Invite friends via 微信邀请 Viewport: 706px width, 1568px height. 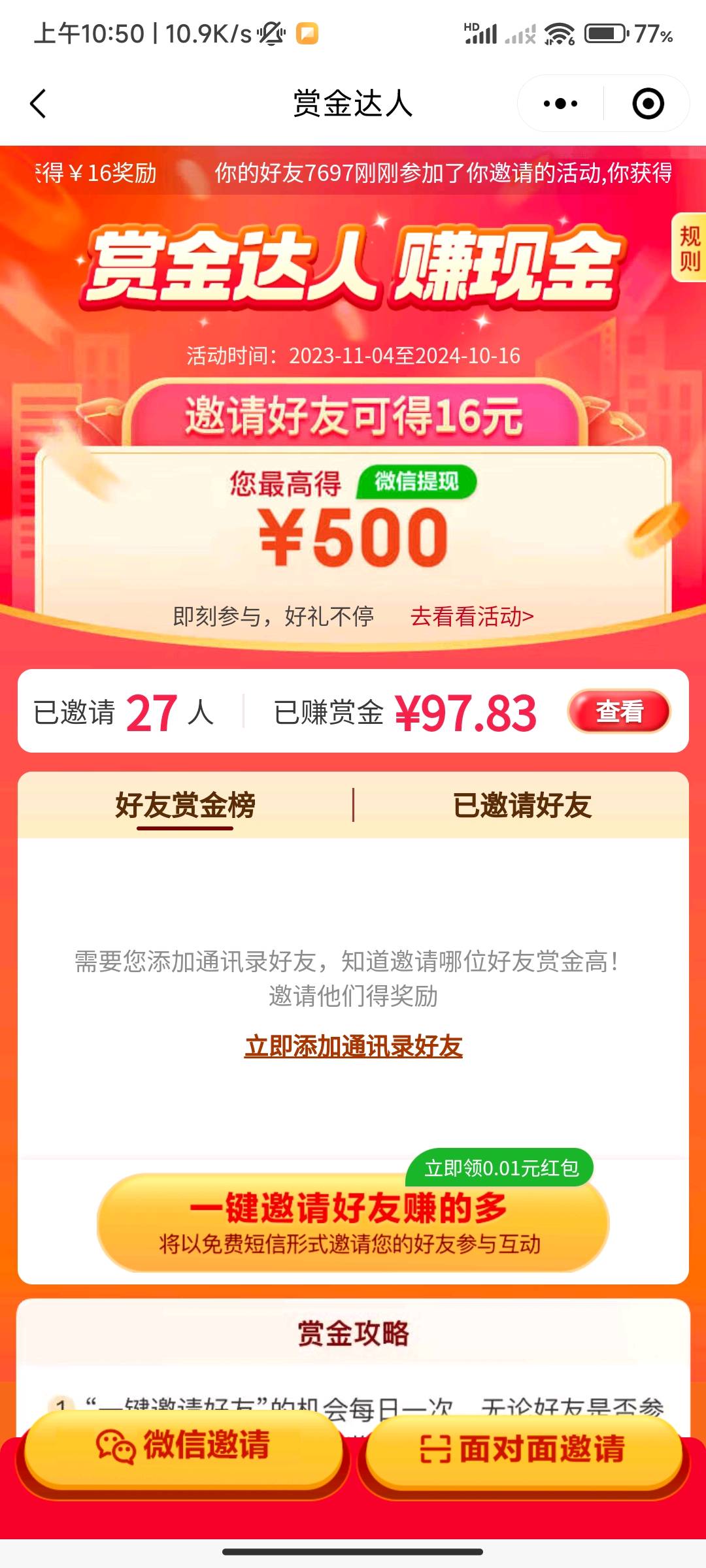pyautogui.click(x=184, y=1446)
